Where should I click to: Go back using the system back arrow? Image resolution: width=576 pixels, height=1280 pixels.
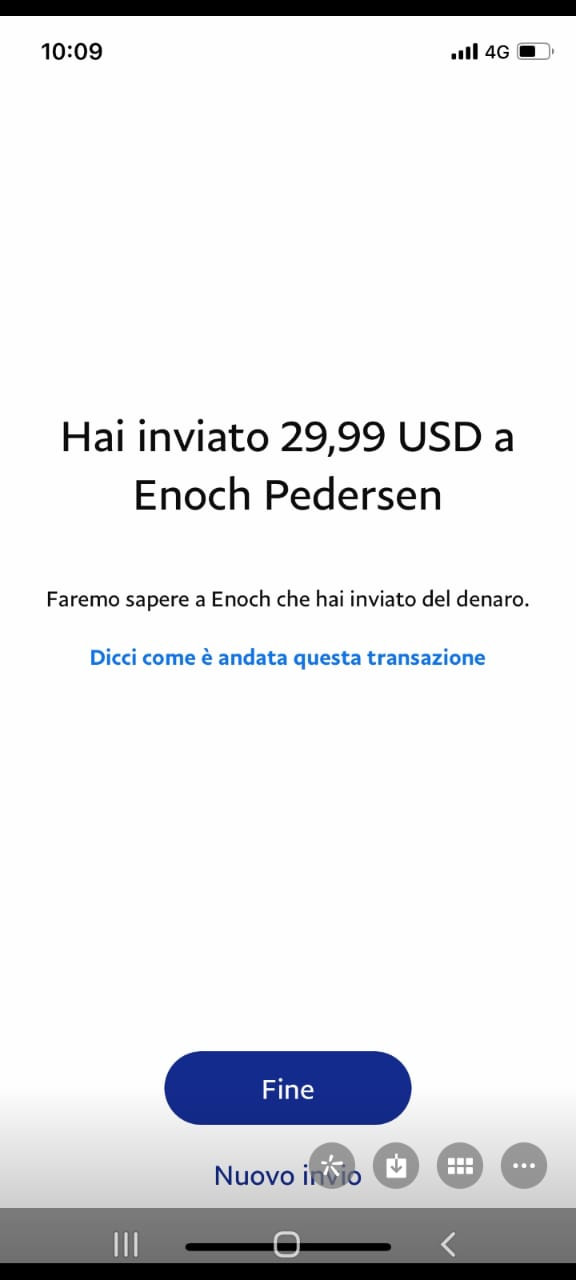448,1244
